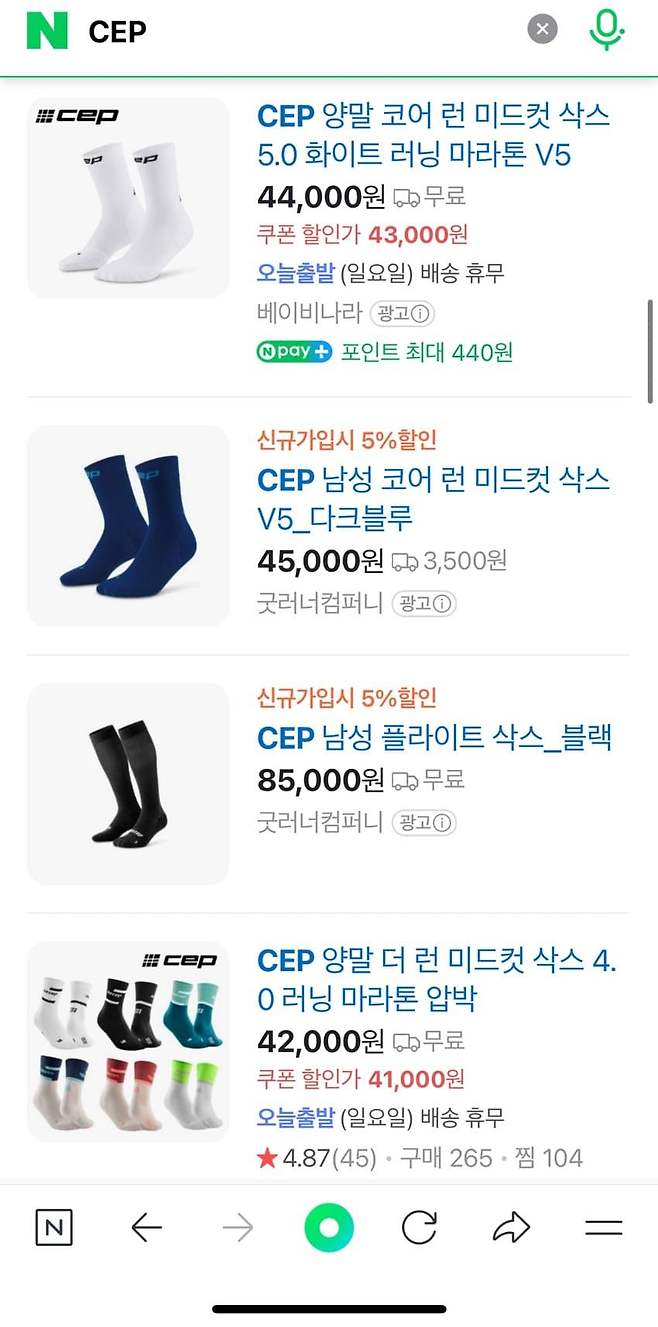Viewport: 658px width, 1327px height.
Task: Start voice search with the microphone
Action: [x=606, y=30]
